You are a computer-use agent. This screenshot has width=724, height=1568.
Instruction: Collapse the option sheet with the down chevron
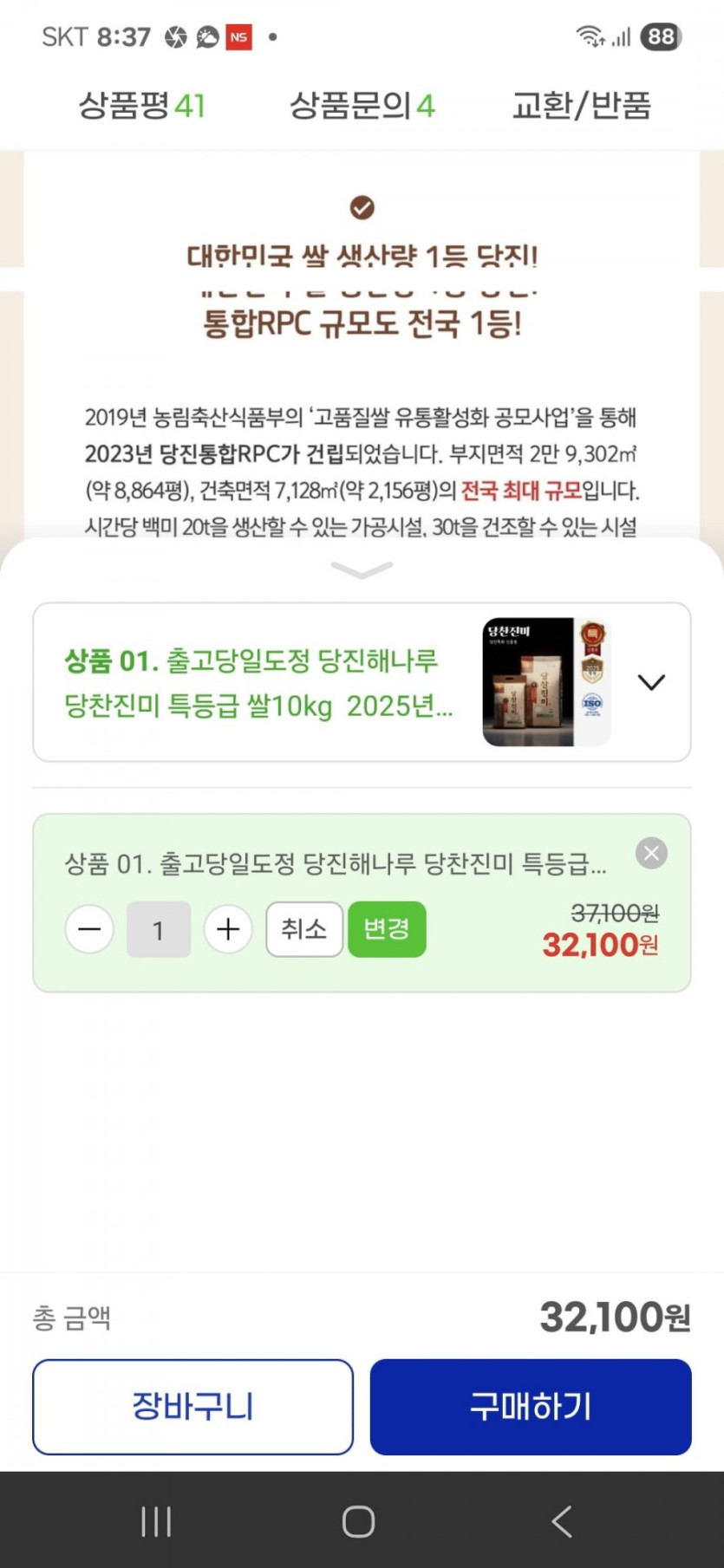pyautogui.click(x=362, y=569)
